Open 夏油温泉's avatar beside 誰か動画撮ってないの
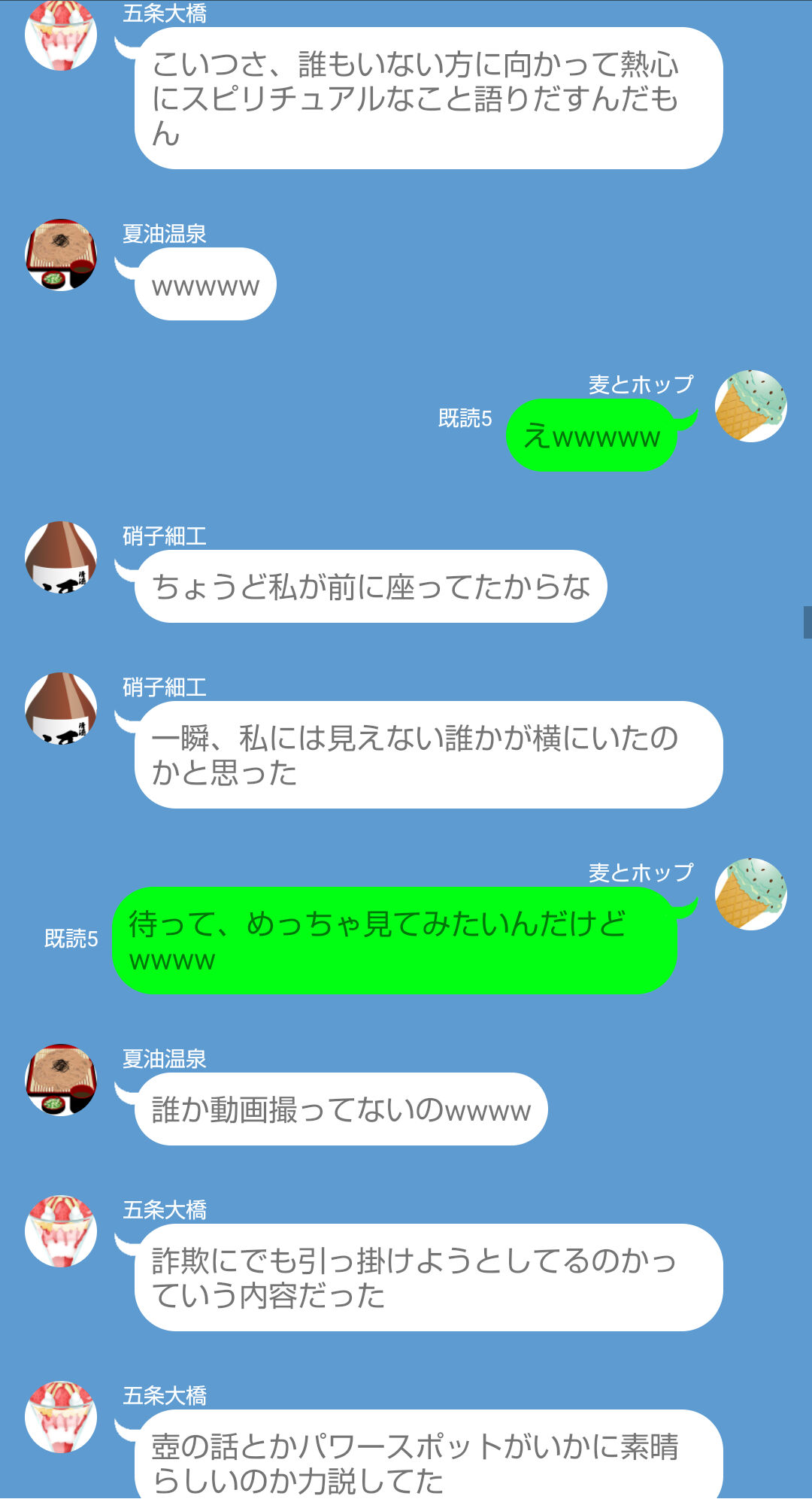 click(61, 1079)
